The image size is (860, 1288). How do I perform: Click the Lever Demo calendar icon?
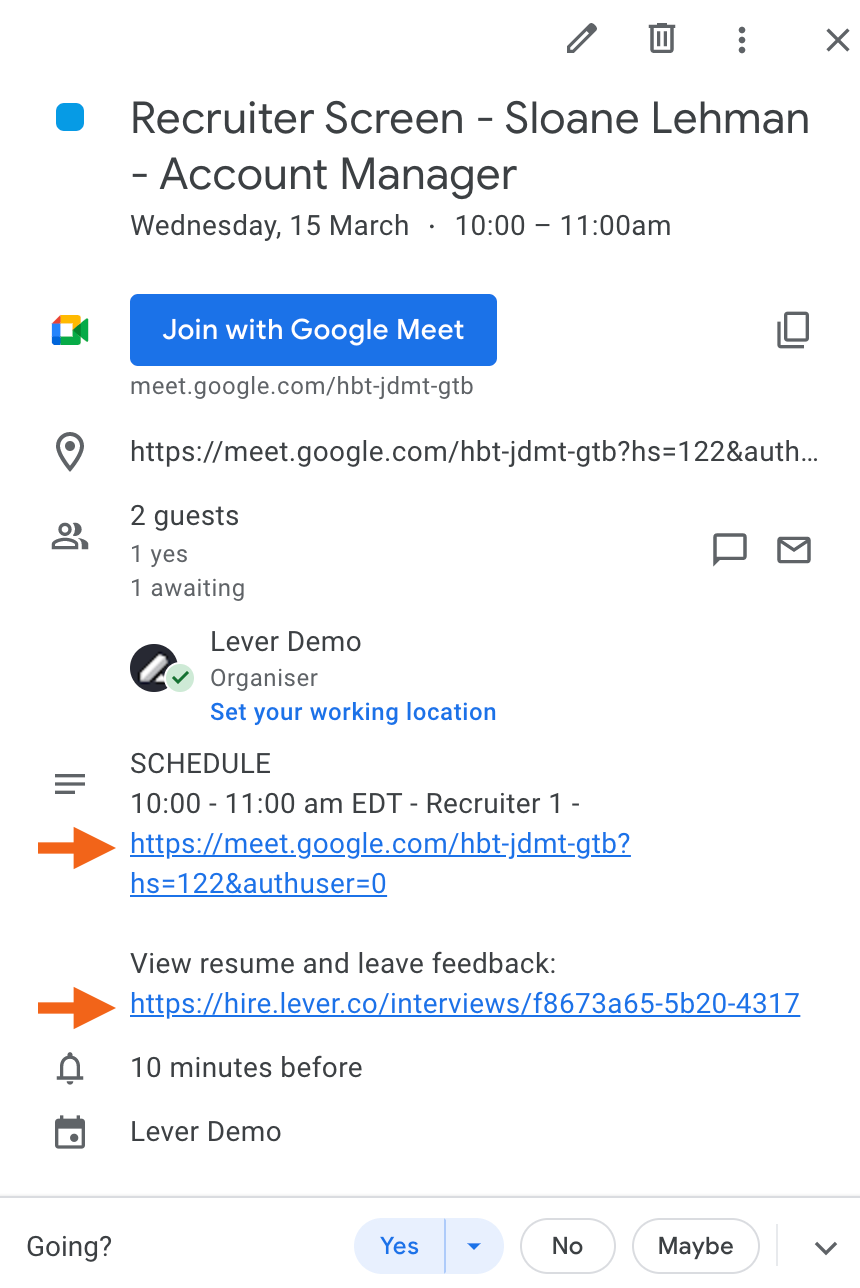point(69,1131)
